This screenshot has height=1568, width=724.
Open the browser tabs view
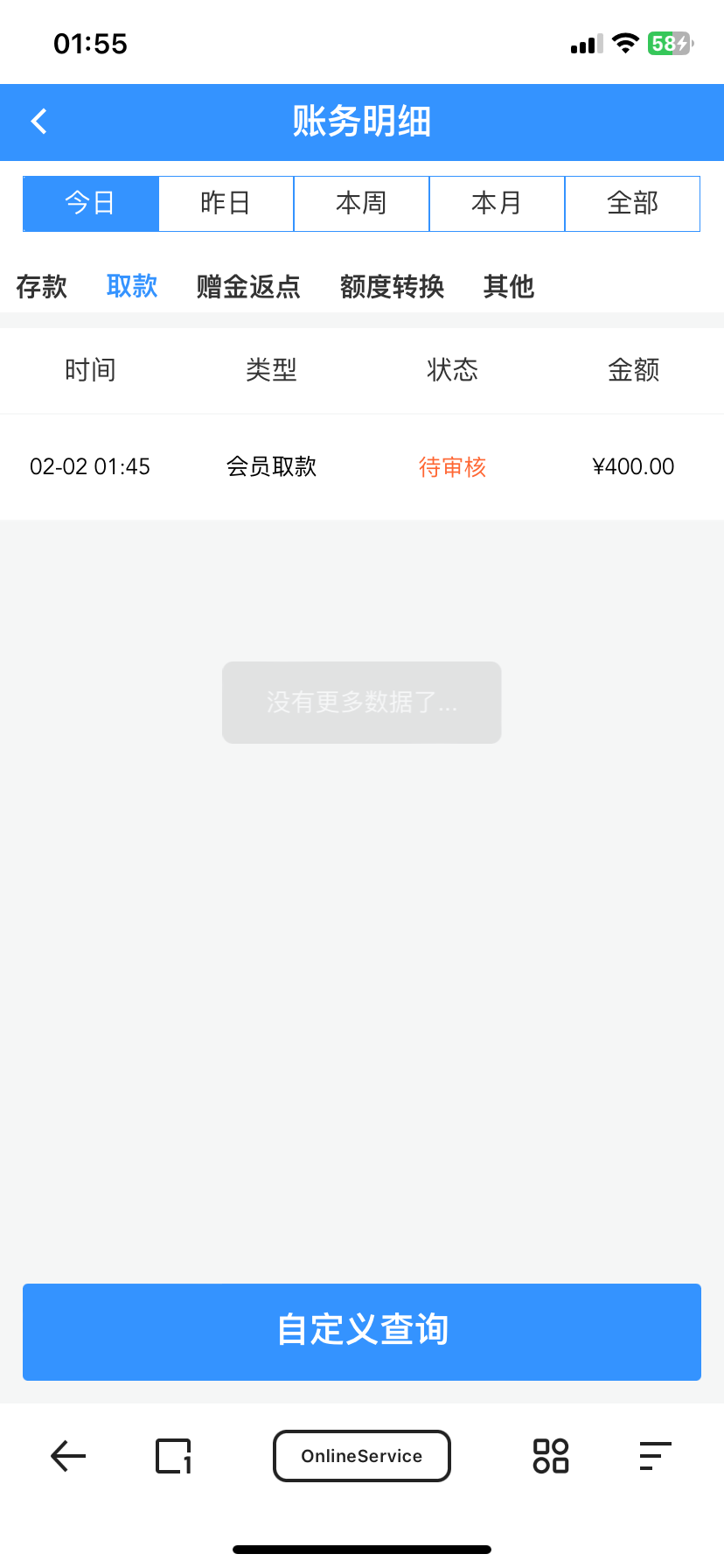(x=173, y=1456)
